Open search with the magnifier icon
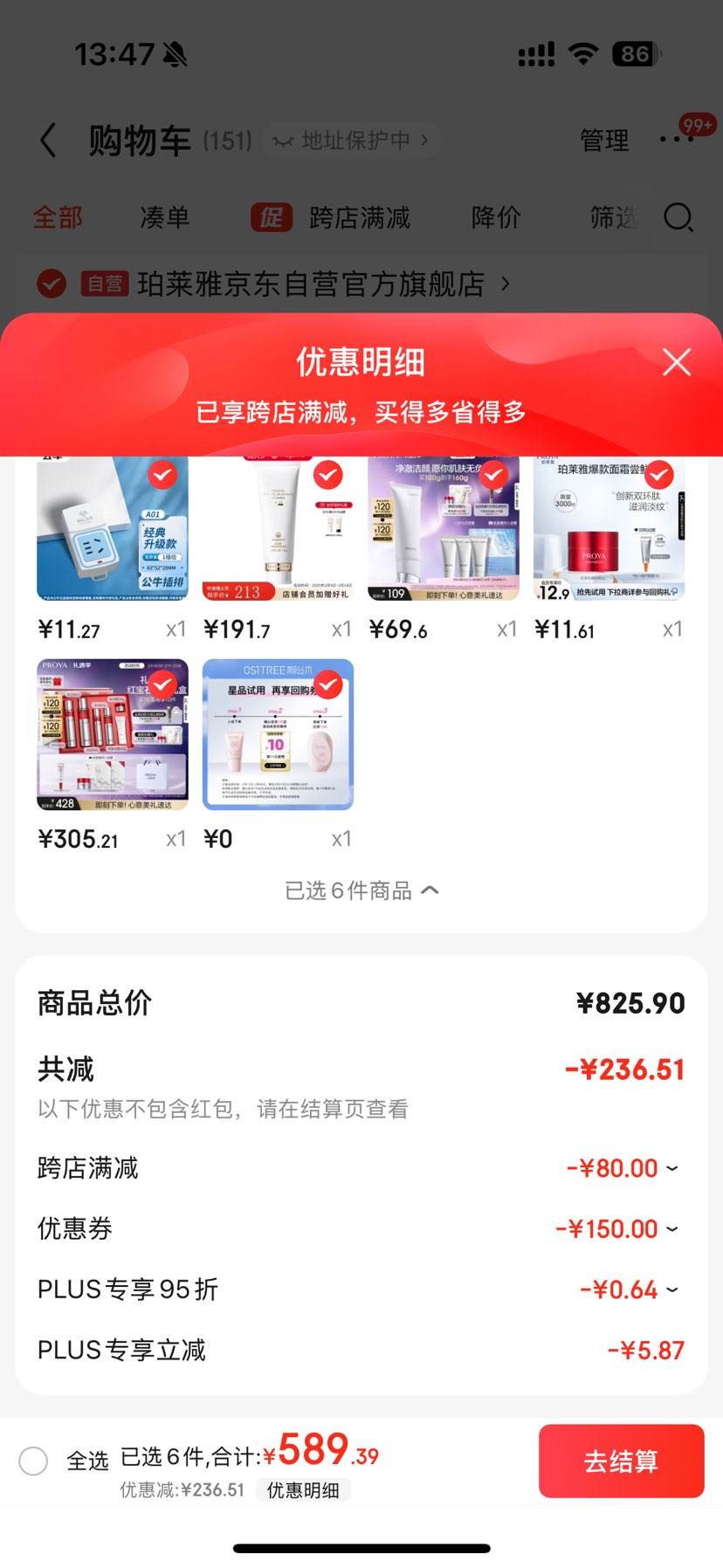Viewport: 723px width, 1568px height. pyautogui.click(x=678, y=218)
